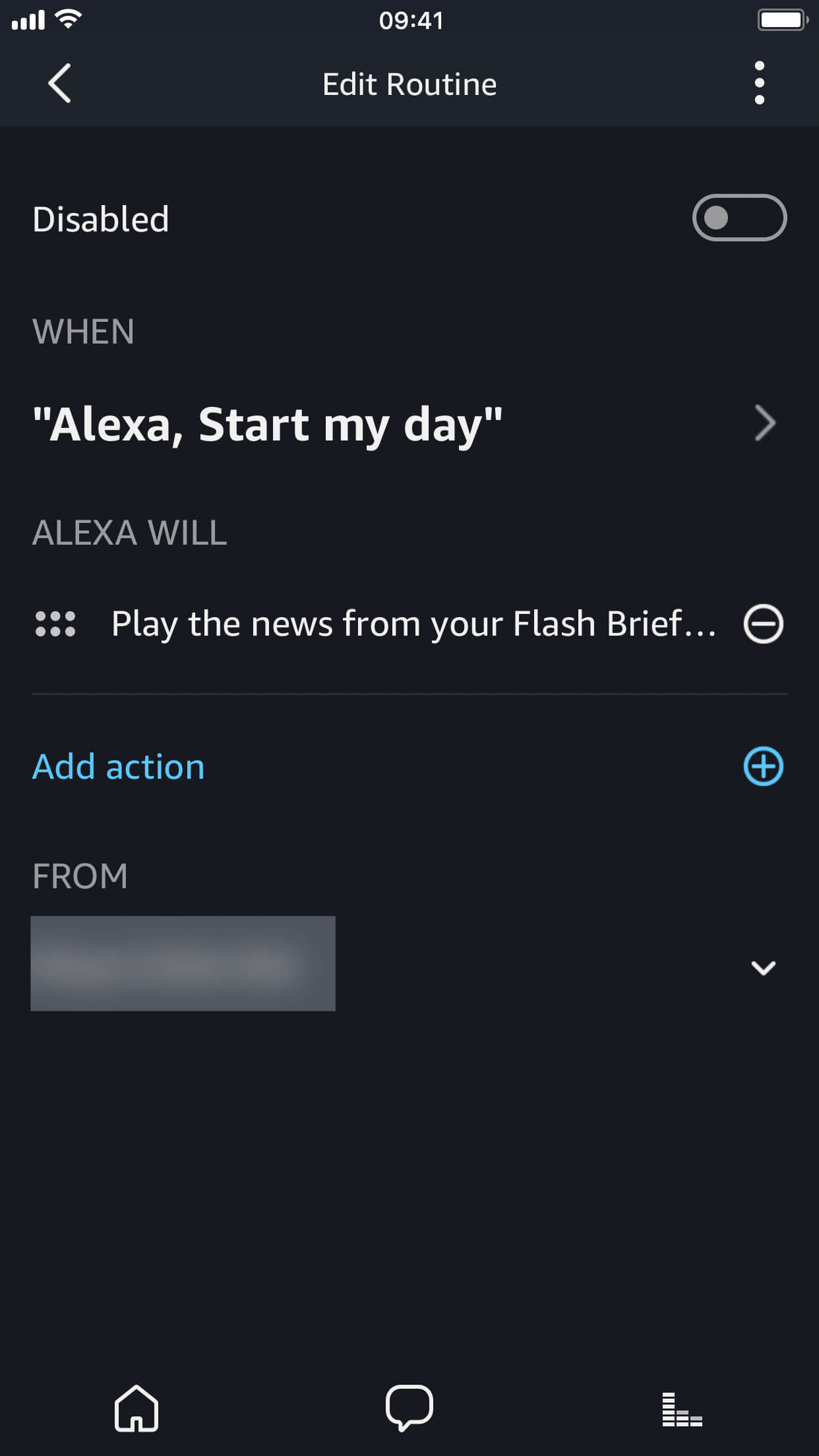Open the Flash Briefing news action
The image size is (819, 1456).
pyautogui.click(x=413, y=624)
